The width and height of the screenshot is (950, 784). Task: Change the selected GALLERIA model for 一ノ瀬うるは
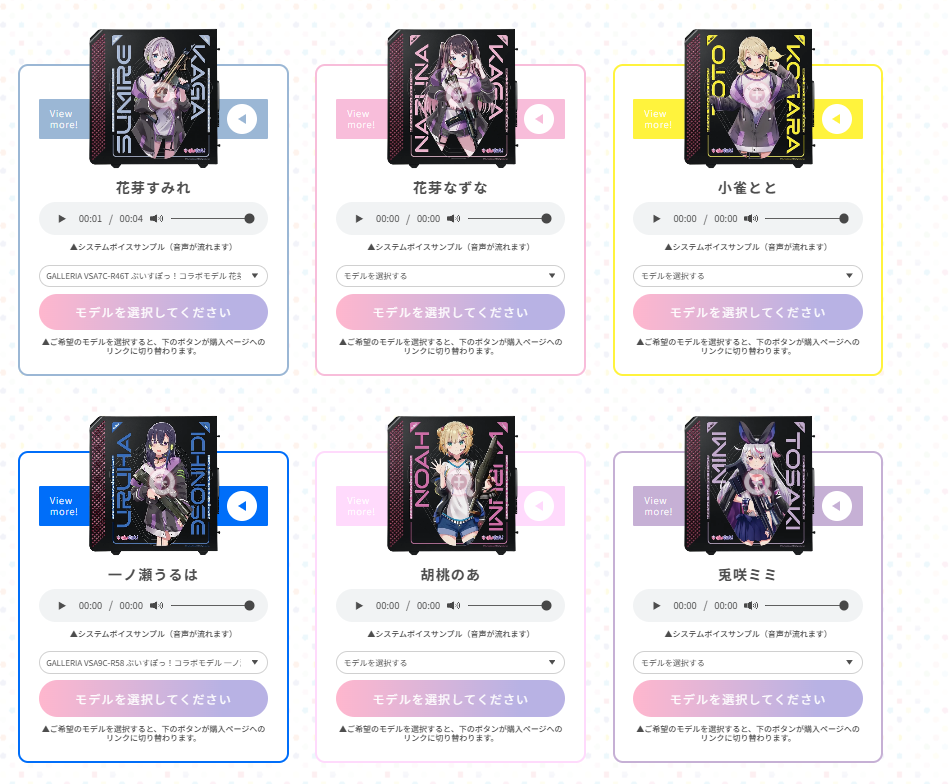(x=153, y=662)
